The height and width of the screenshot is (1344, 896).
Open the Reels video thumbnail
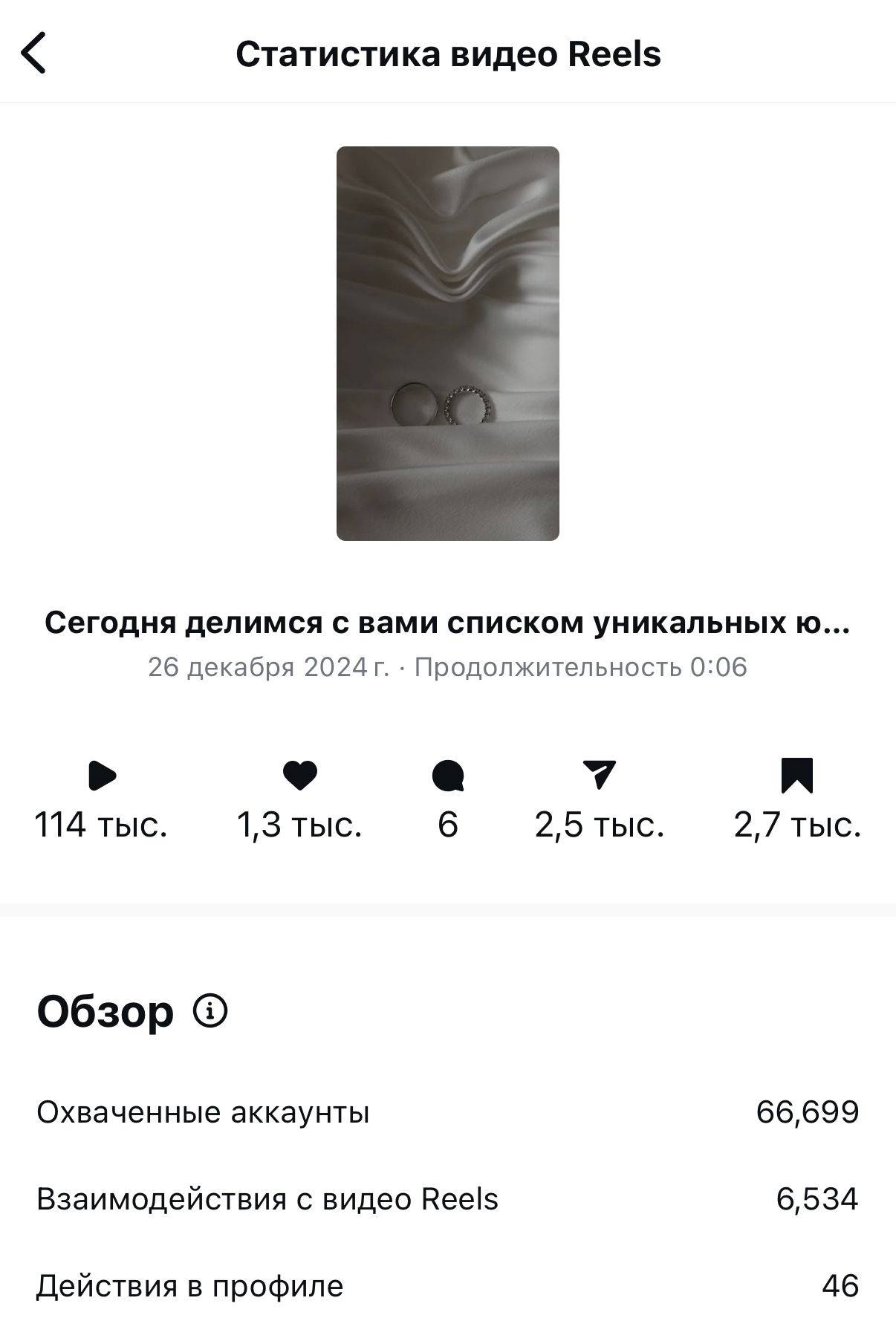pos(447,343)
